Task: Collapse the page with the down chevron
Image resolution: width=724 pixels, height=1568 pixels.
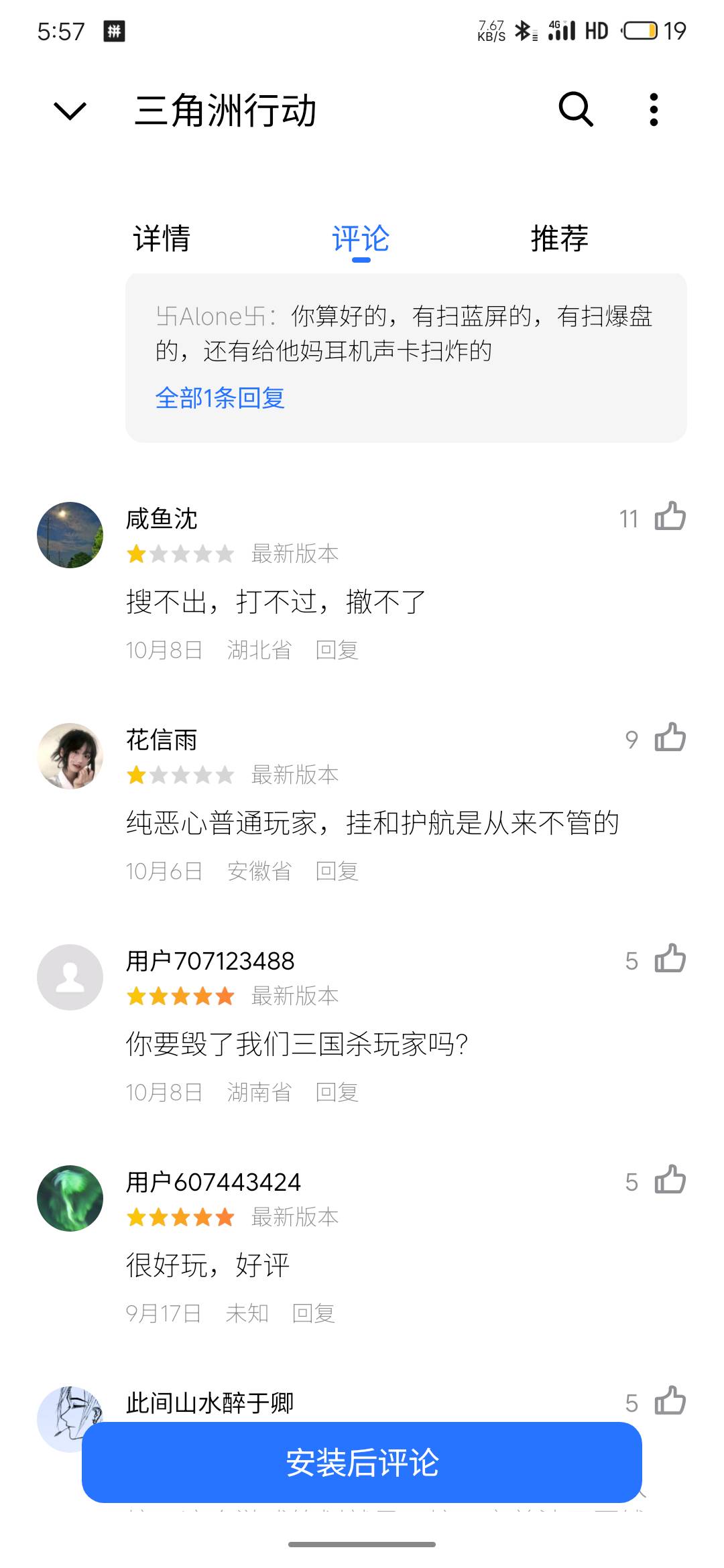Action: [70, 110]
